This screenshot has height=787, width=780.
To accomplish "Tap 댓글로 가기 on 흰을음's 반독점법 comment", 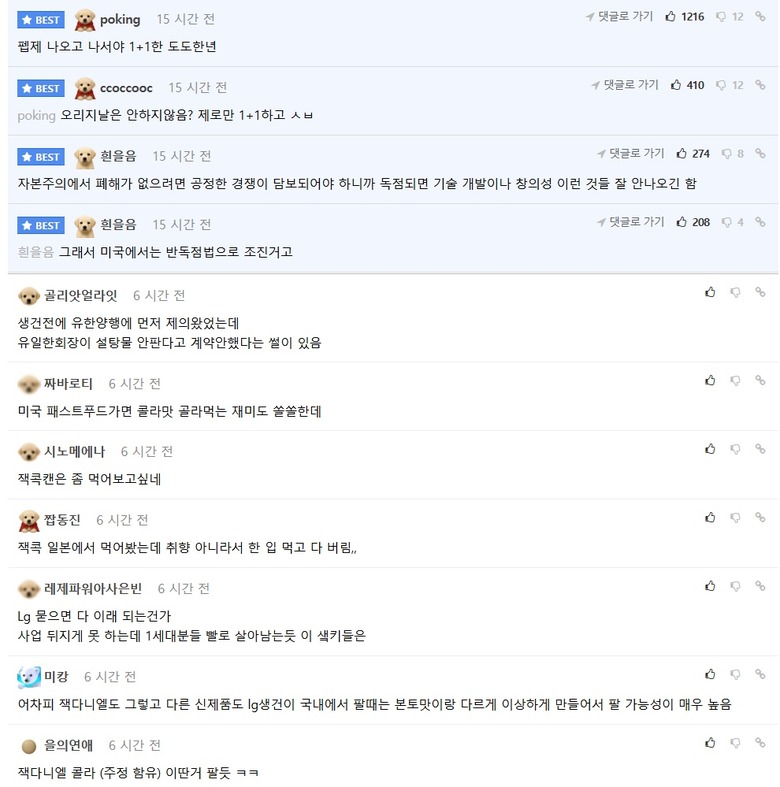I will (x=630, y=222).
